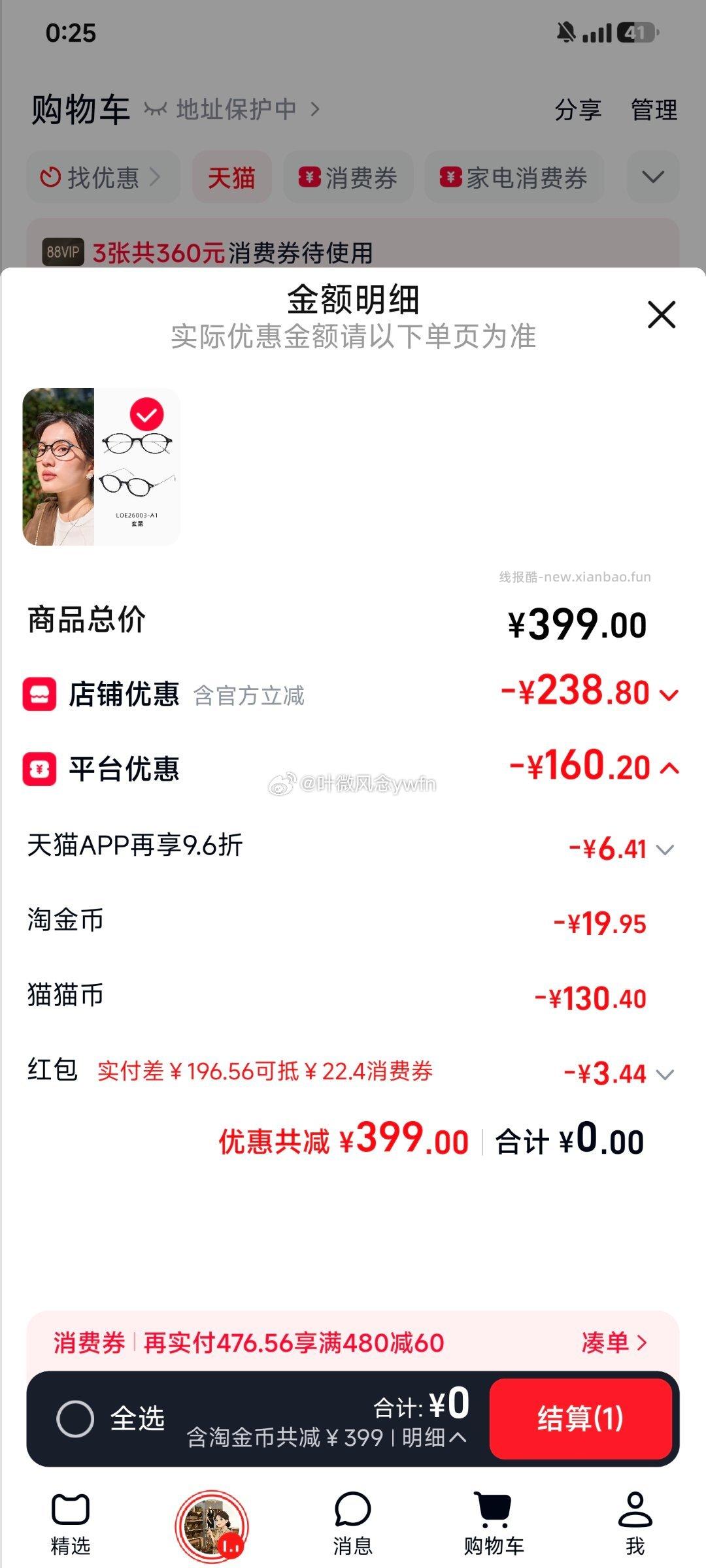Expand the 店铺优惠 discount details
The height and width of the screenshot is (1568, 706).
click(667, 696)
